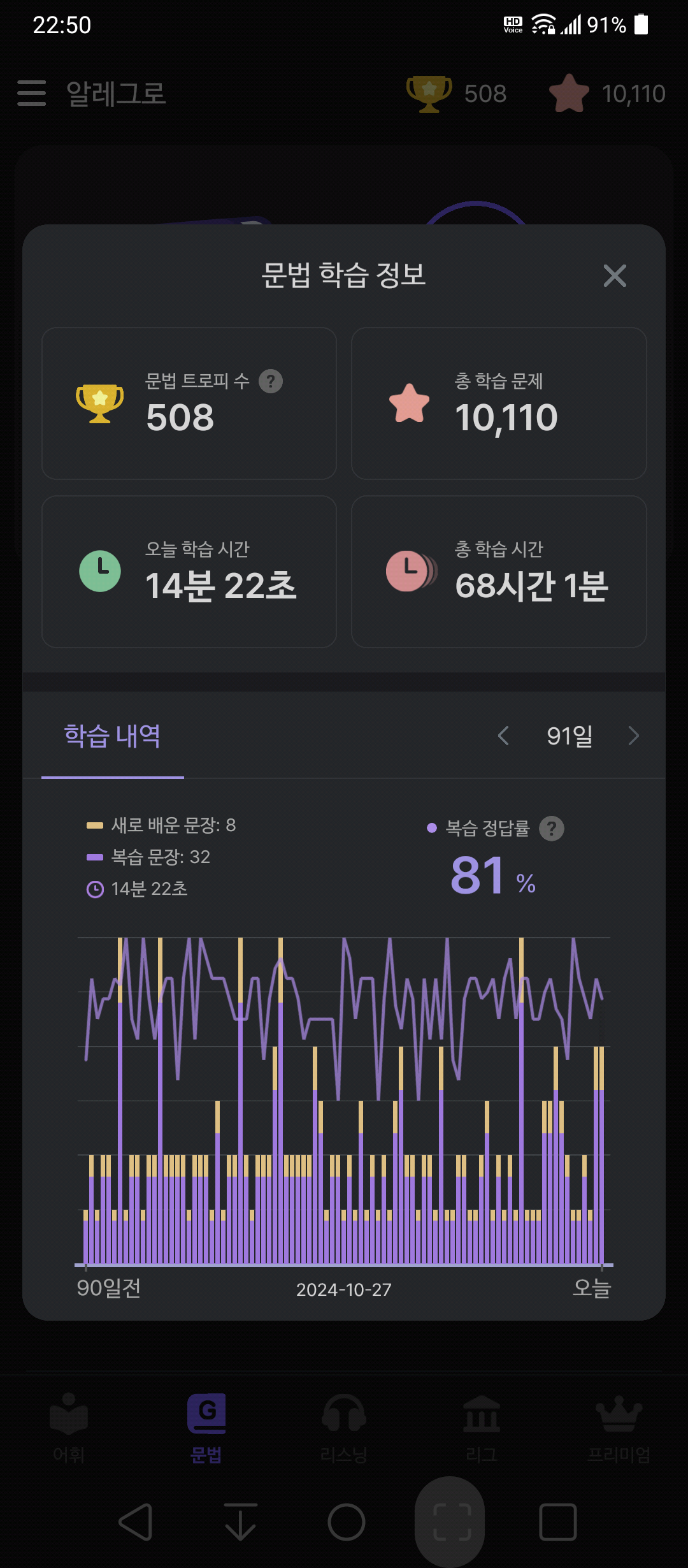Open the recent apps view

point(558,1522)
